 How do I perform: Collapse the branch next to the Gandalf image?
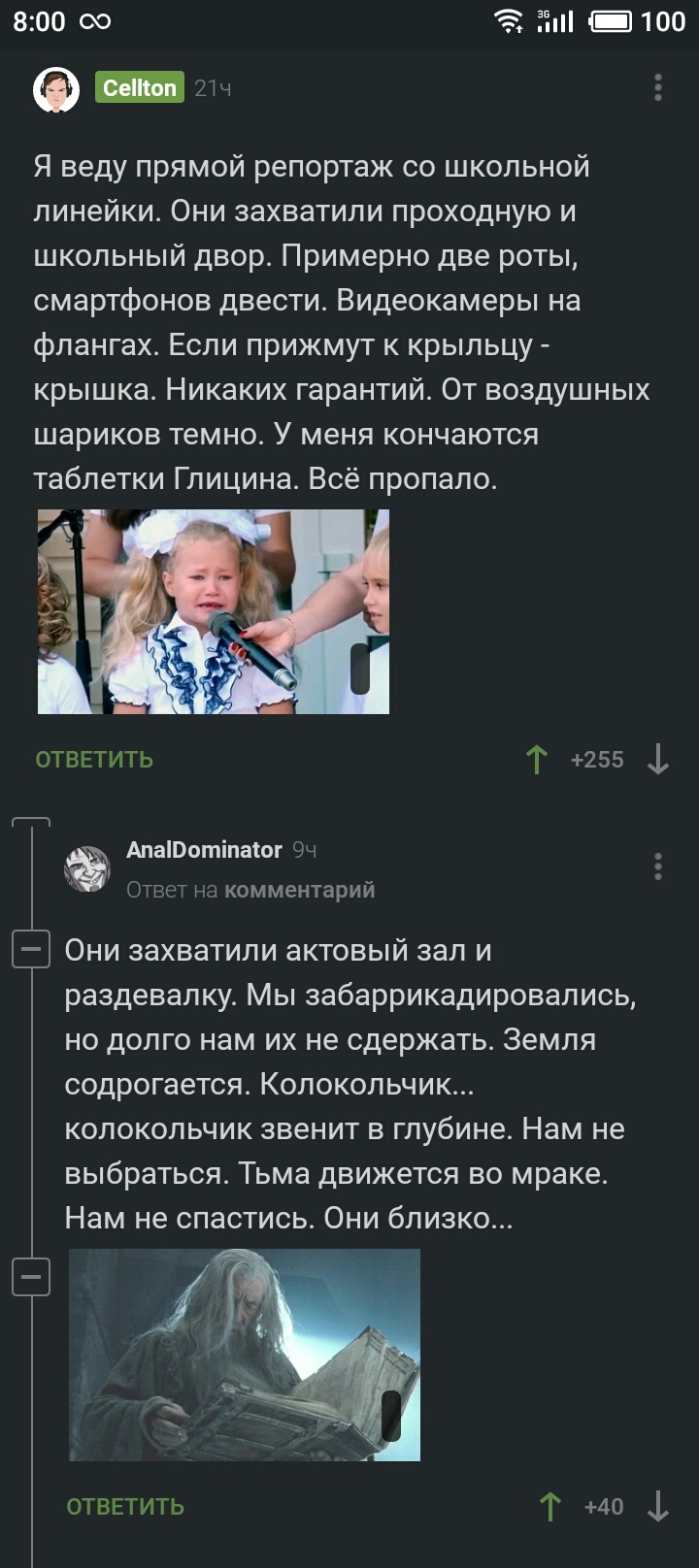tap(31, 1277)
